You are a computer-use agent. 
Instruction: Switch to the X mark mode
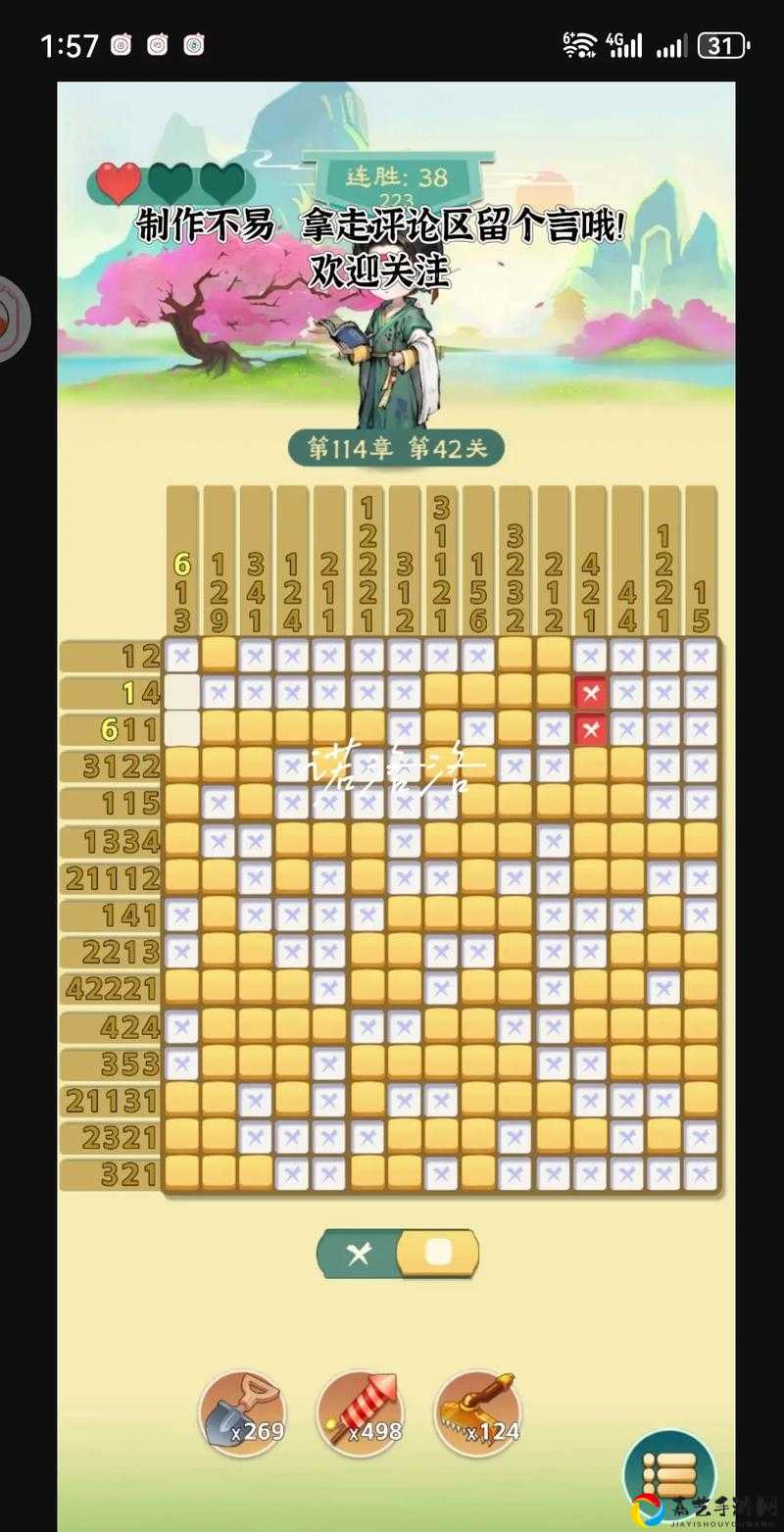click(359, 1254)
